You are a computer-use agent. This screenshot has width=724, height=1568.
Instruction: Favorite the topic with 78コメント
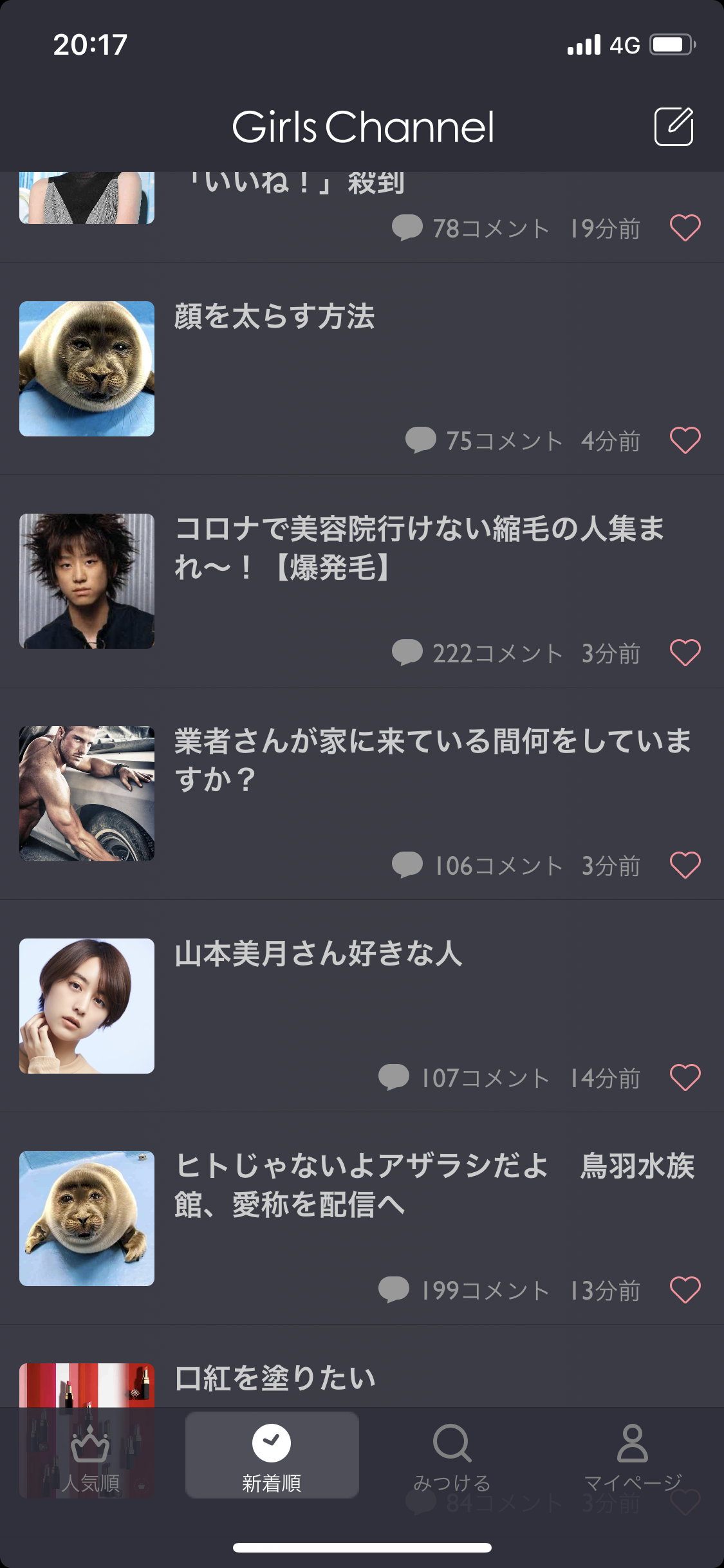(685, 229)
